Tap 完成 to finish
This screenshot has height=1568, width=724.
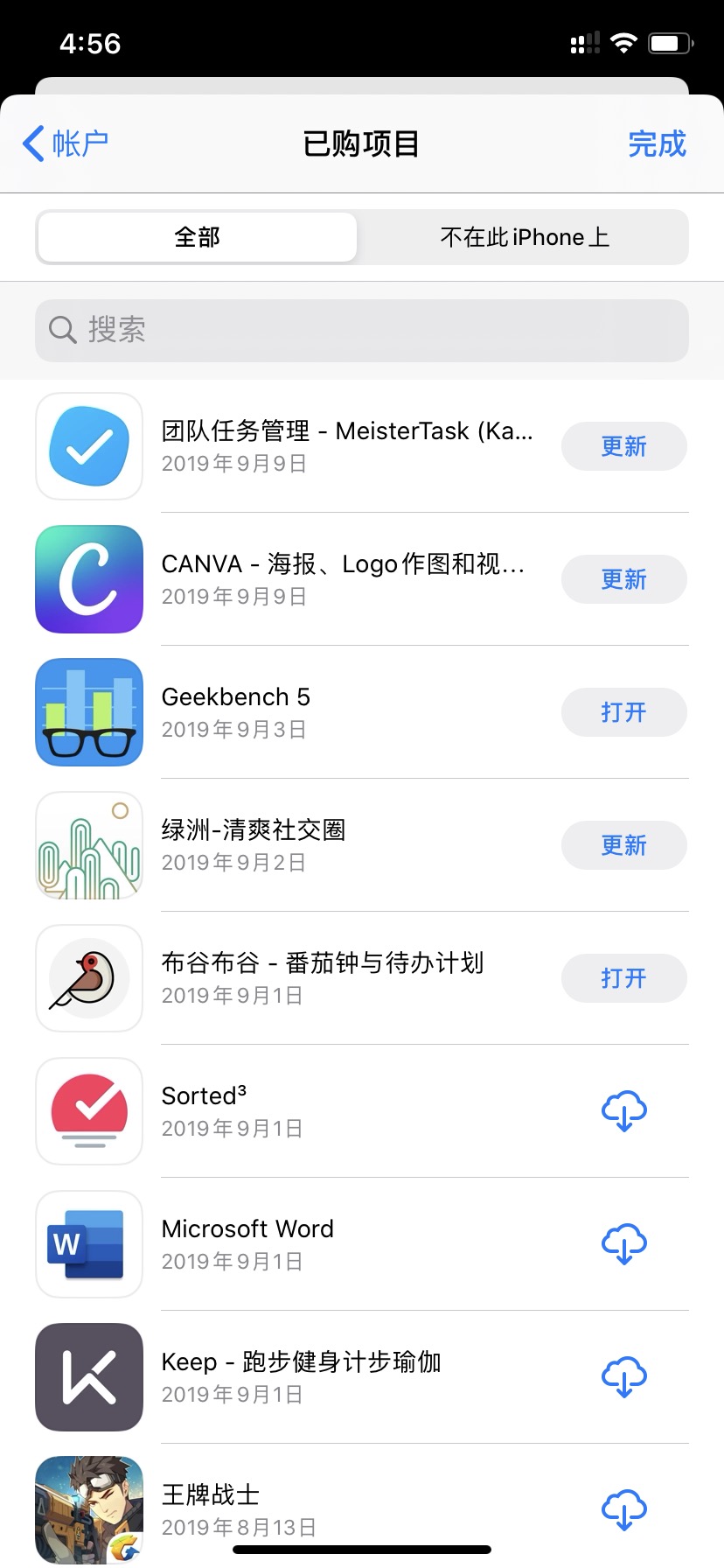(x=657, y=144)
